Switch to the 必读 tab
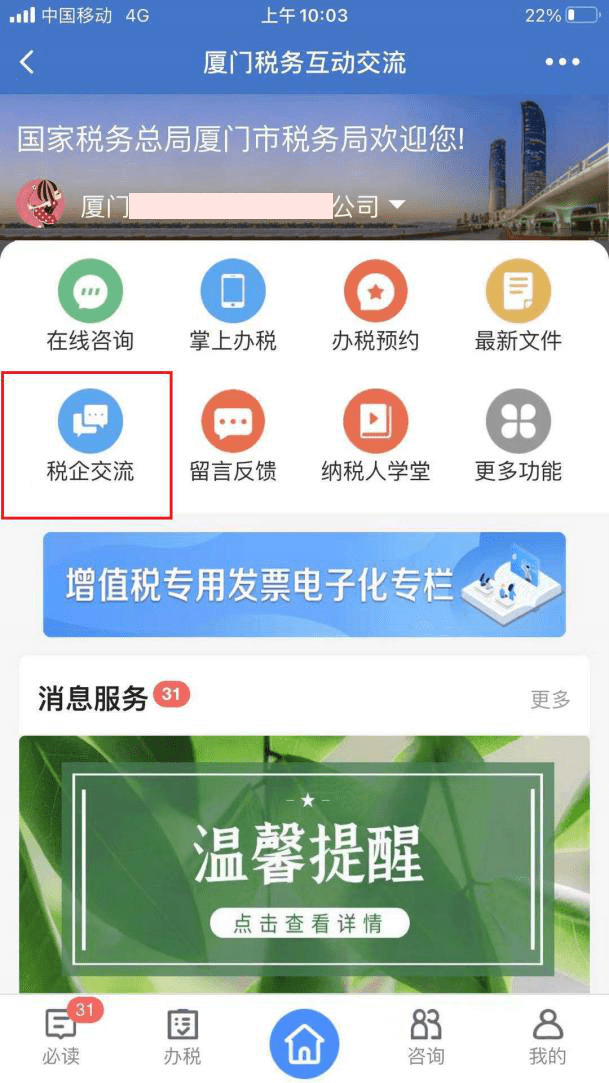Viewport: 609px width, 1083px height. click(61, 1036)
